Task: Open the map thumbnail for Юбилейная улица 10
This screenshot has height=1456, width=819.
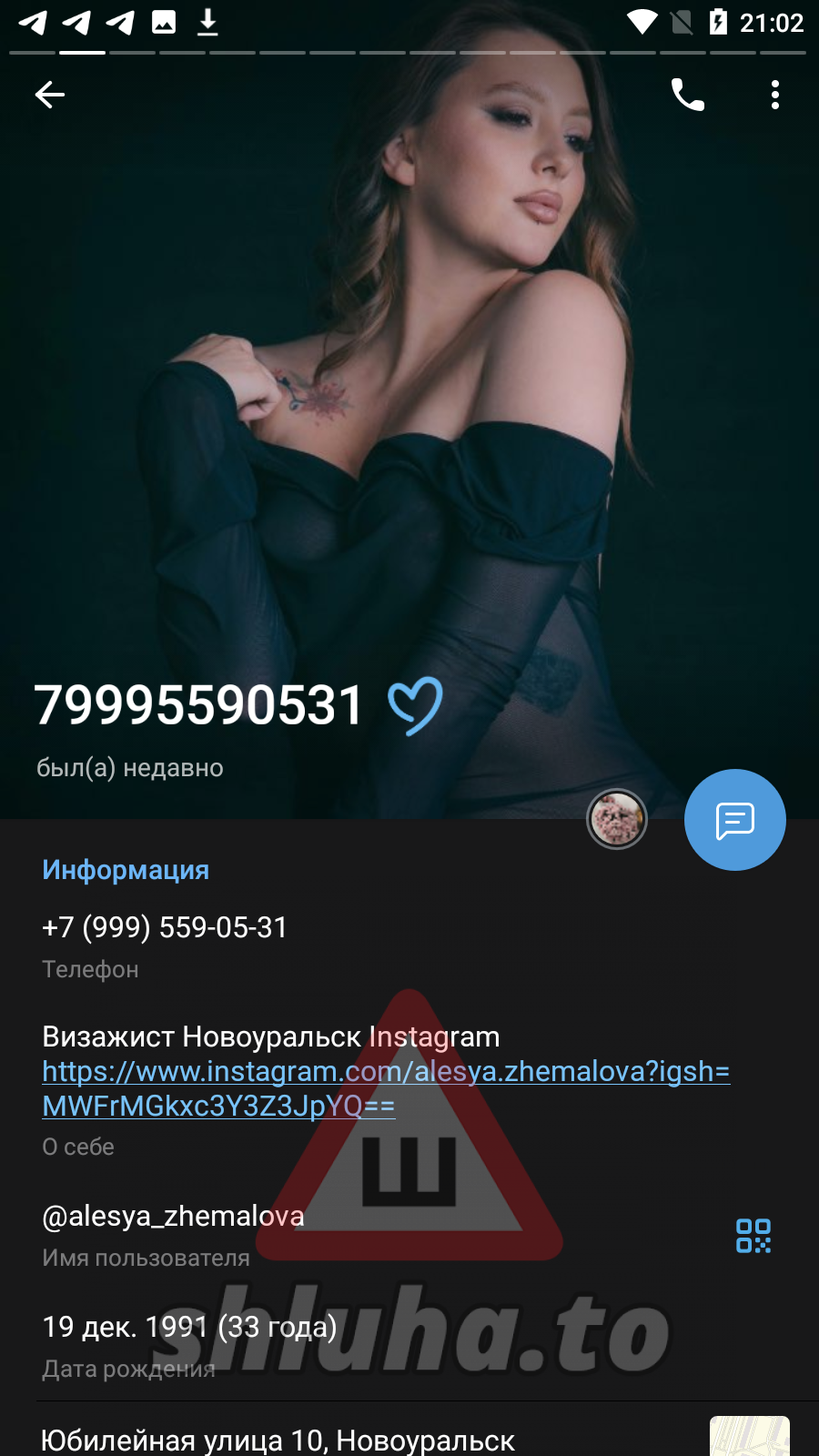Action: coord(749,1436)
